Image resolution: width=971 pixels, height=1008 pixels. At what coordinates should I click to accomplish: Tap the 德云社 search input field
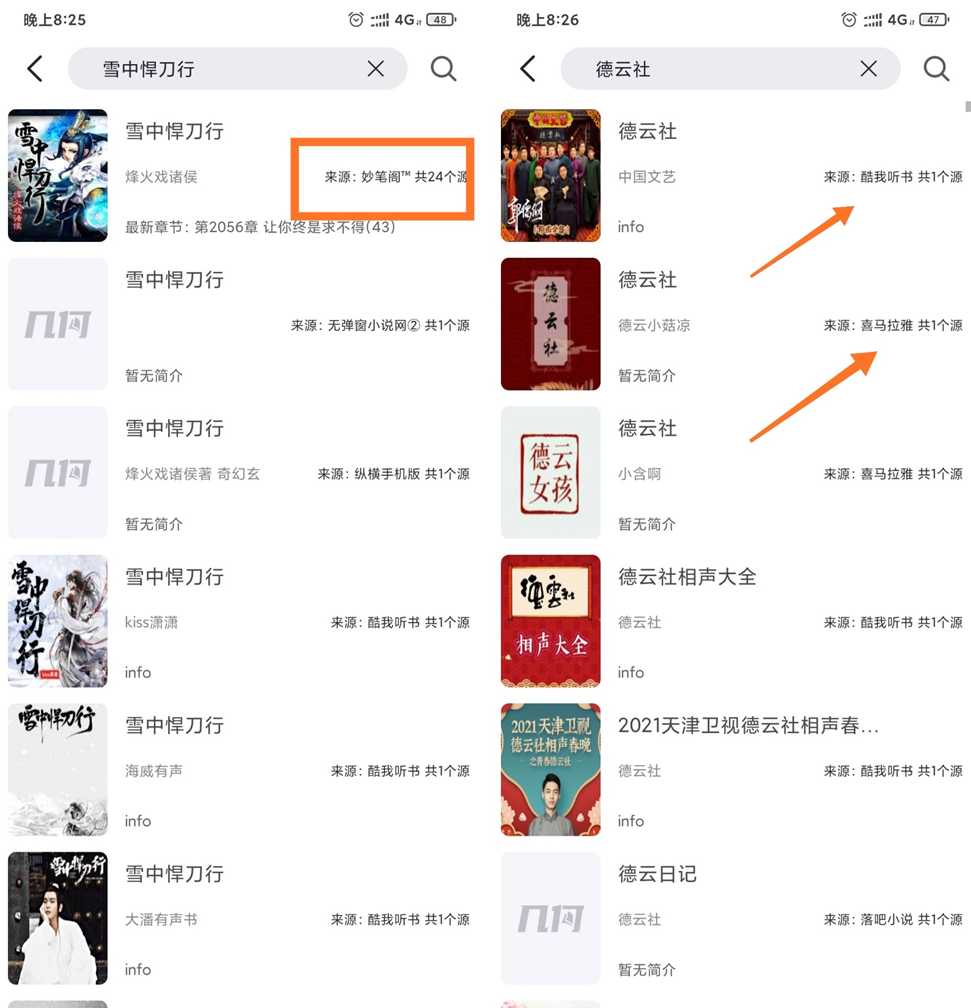pos(700,68)
